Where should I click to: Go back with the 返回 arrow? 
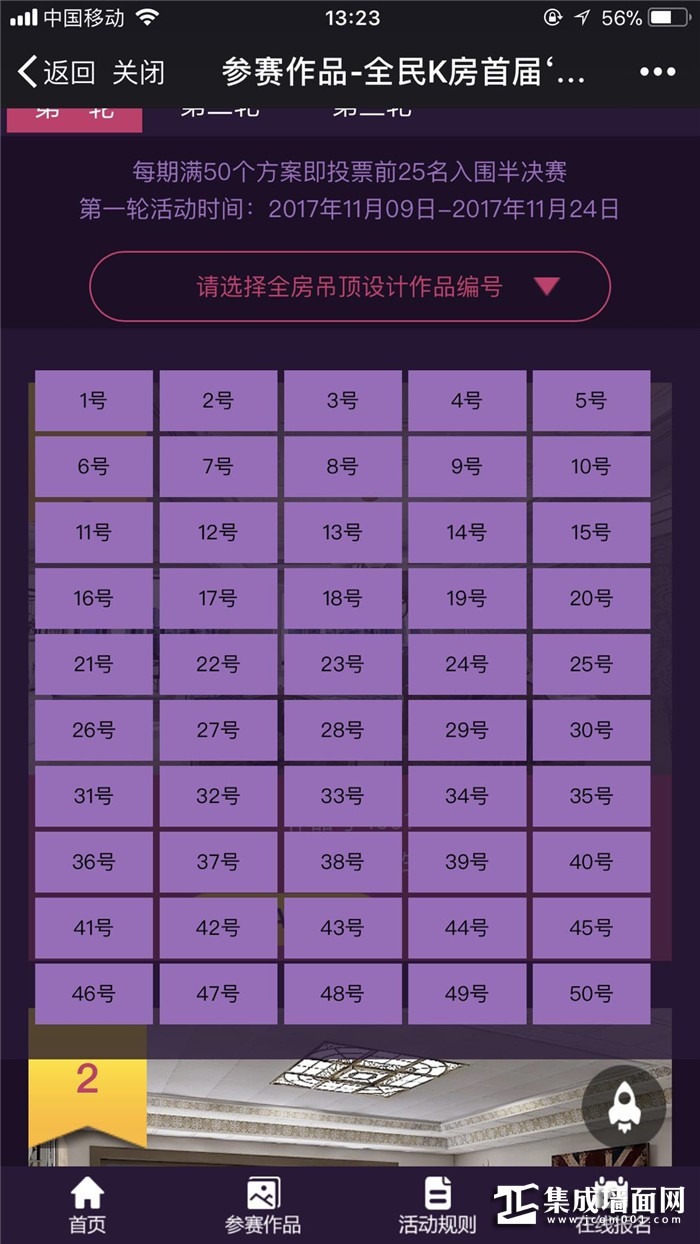pos(56,73)
